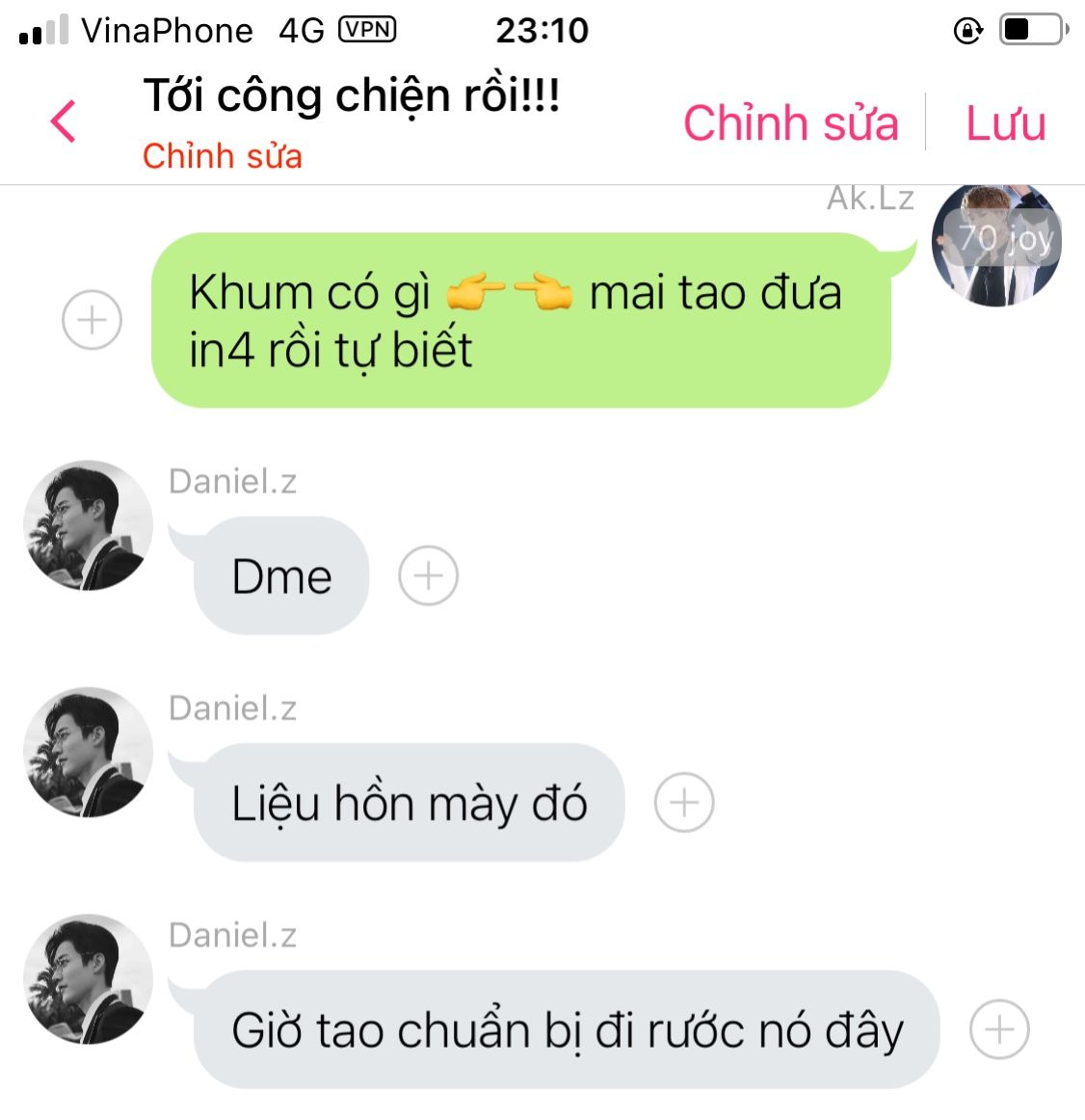Tap the plus after Giờ tao chuẩn bị
This screenshot has height=1120, width=1085.
(999, 1029)
